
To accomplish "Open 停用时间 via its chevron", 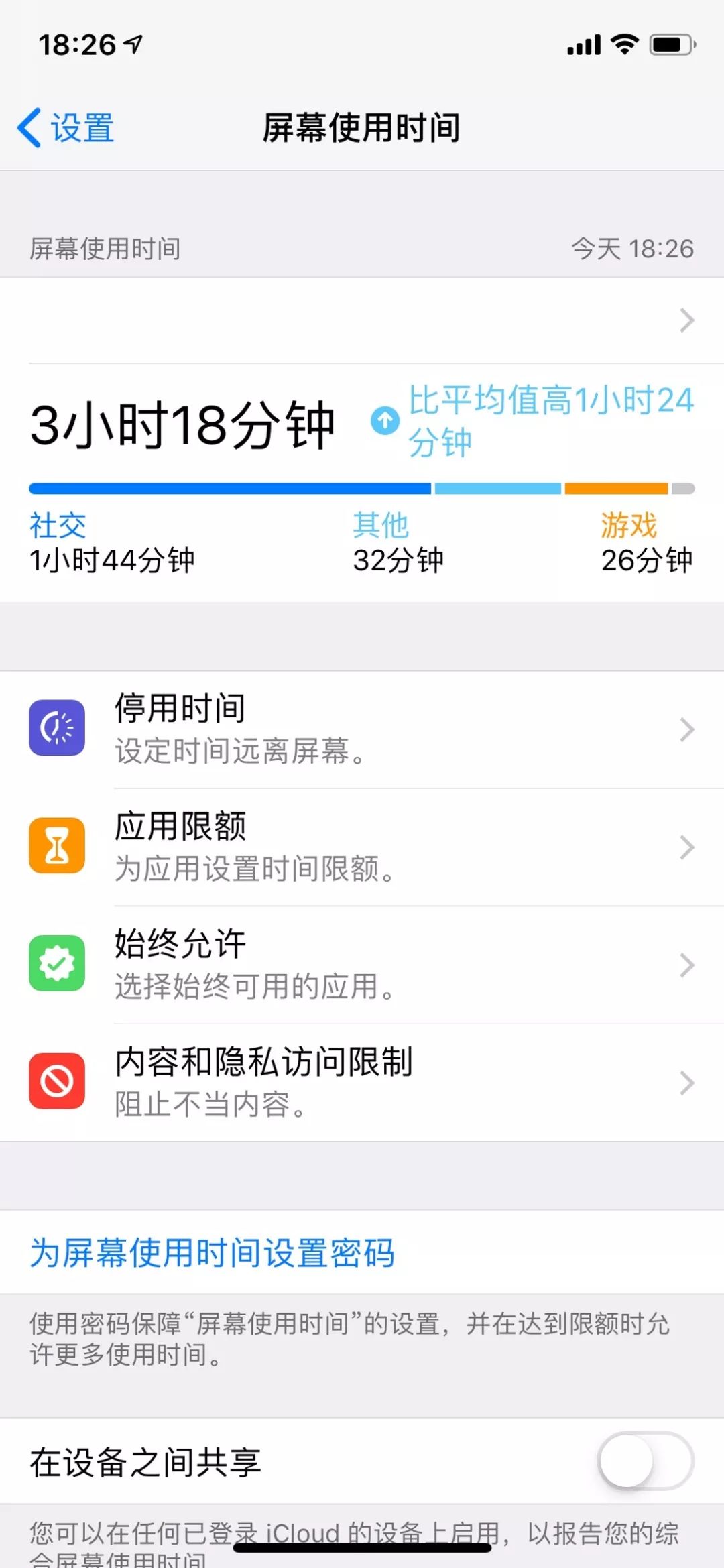I will point(685,729).
